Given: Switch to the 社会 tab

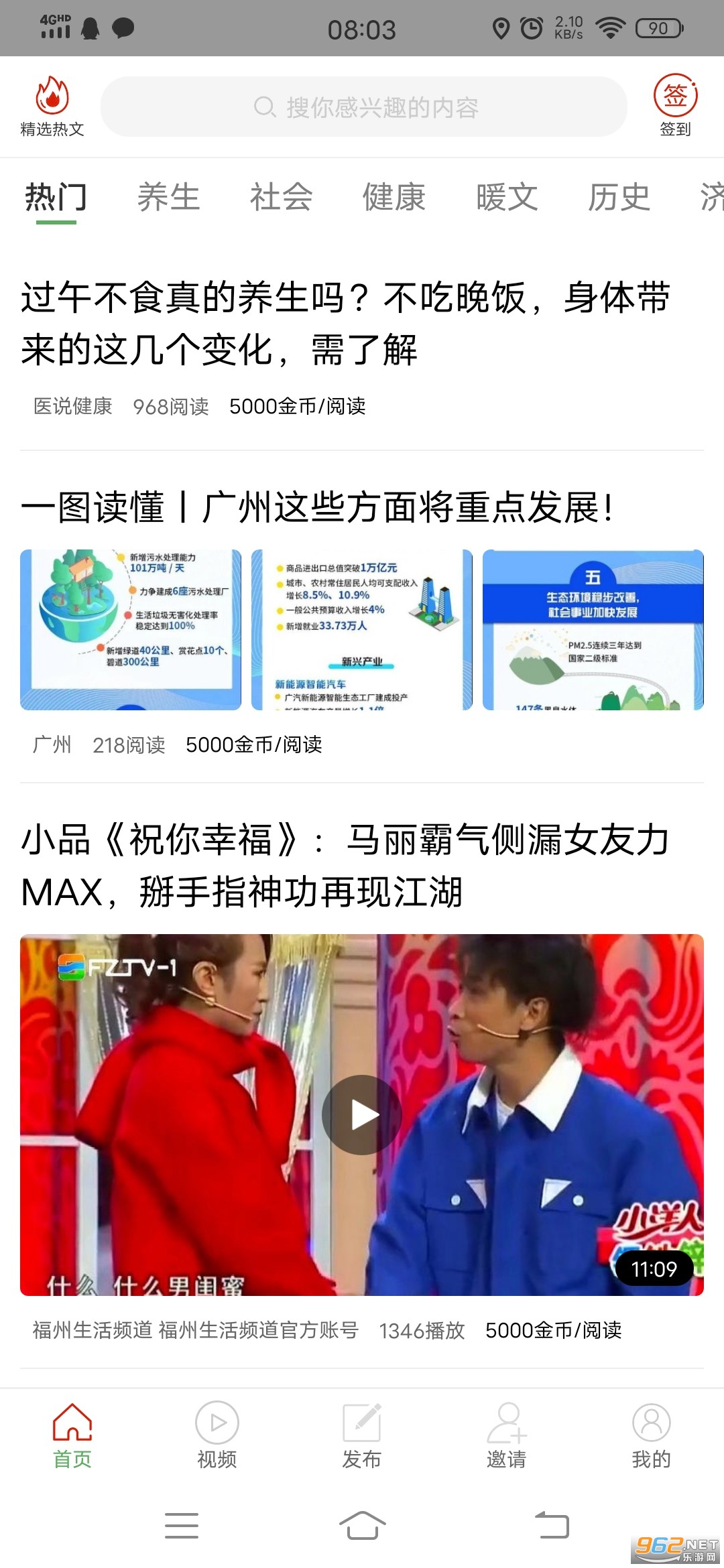Looking at the screenshot, I should (281, 197).
